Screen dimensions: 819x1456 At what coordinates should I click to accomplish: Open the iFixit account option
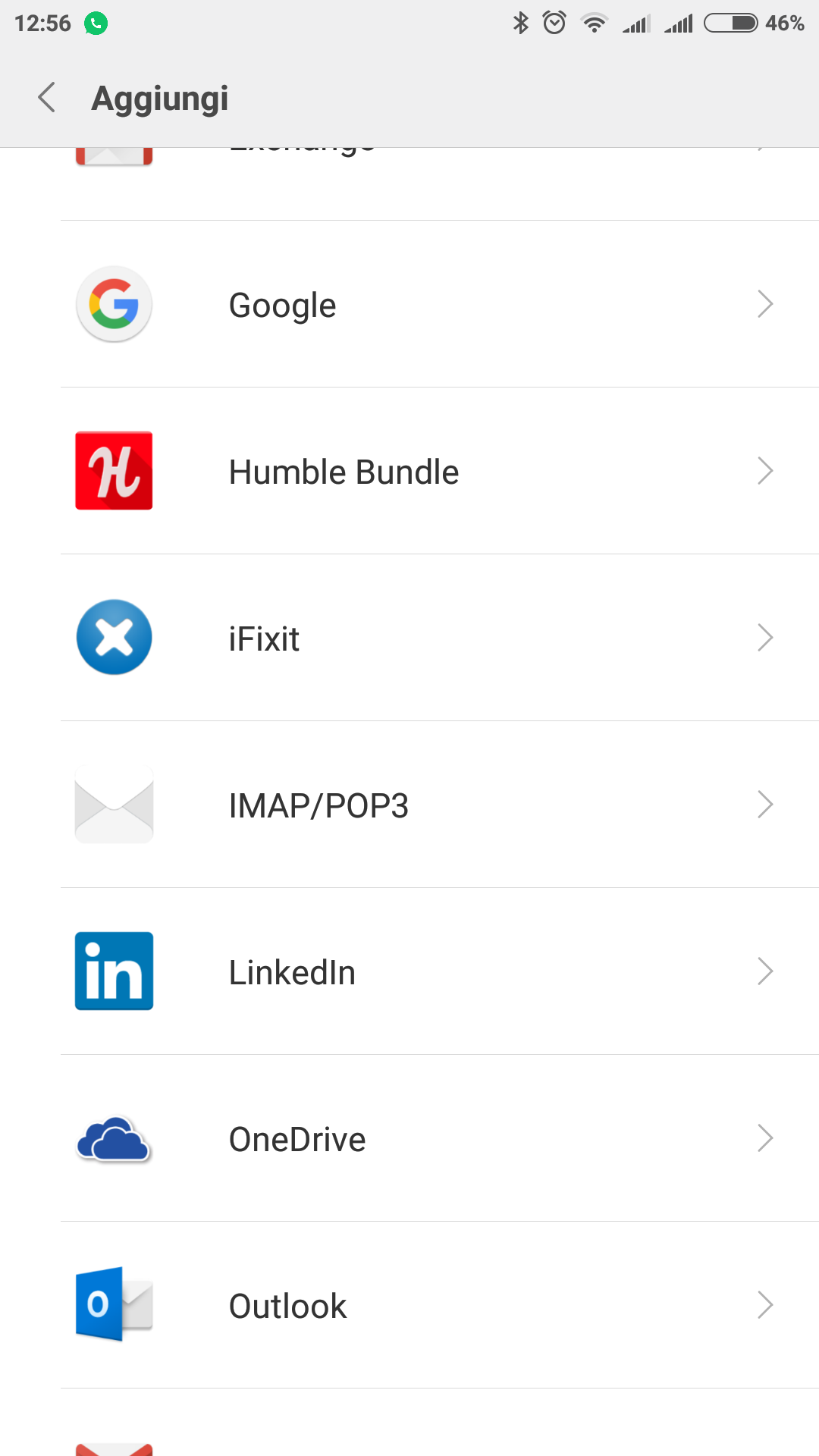(409, 638)
